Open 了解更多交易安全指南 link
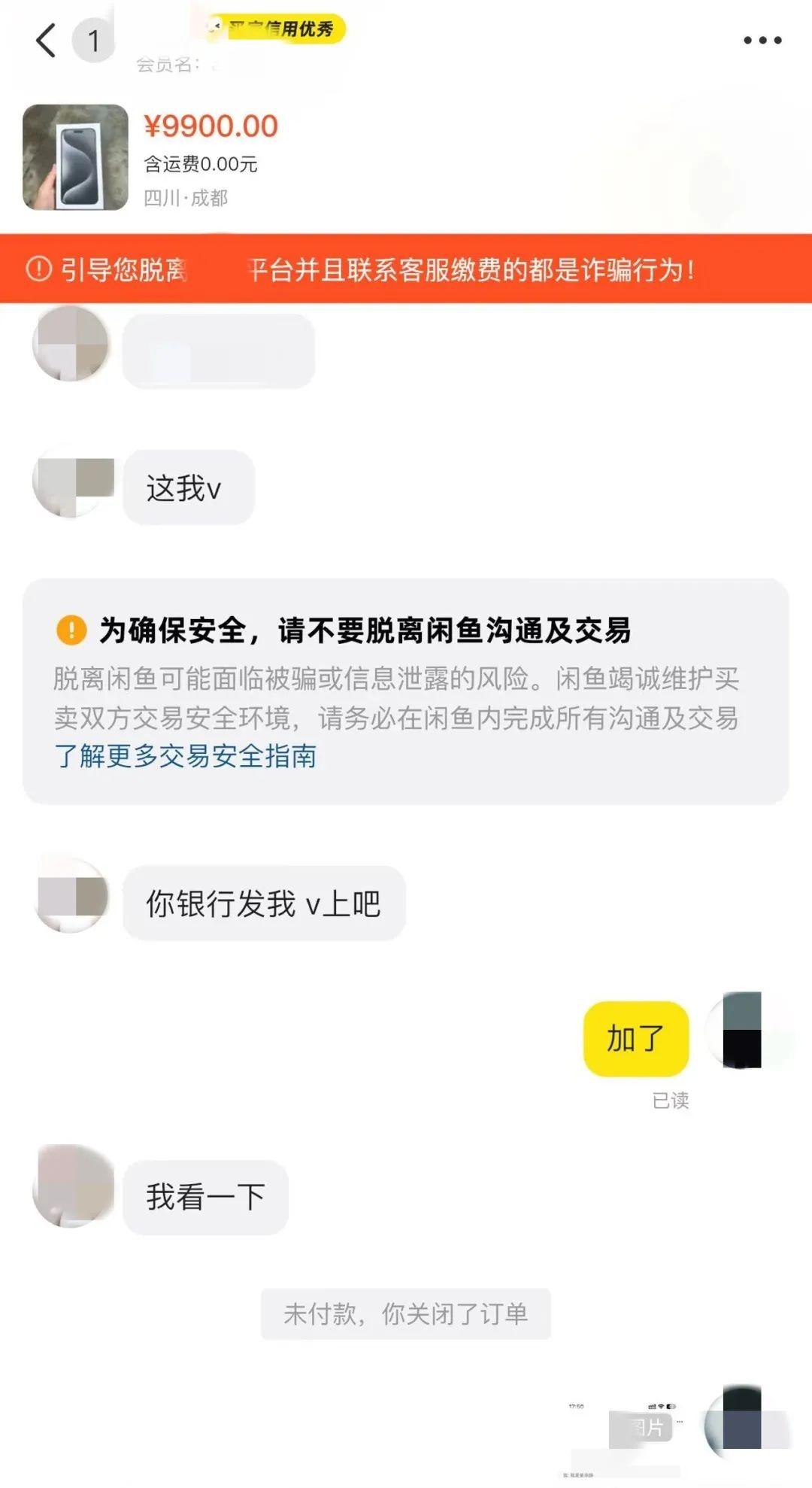 tap(185, 756)
